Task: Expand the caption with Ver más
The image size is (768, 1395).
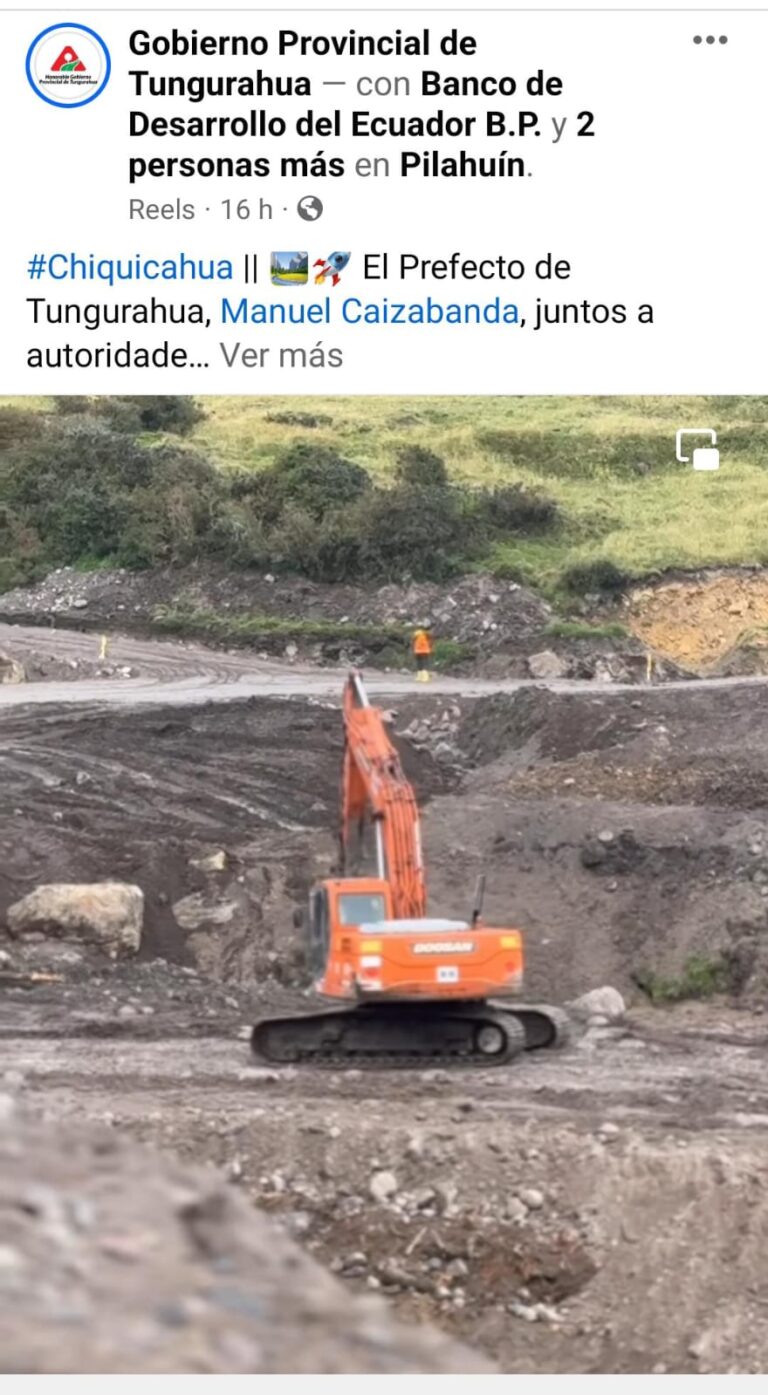Action: 281,356
